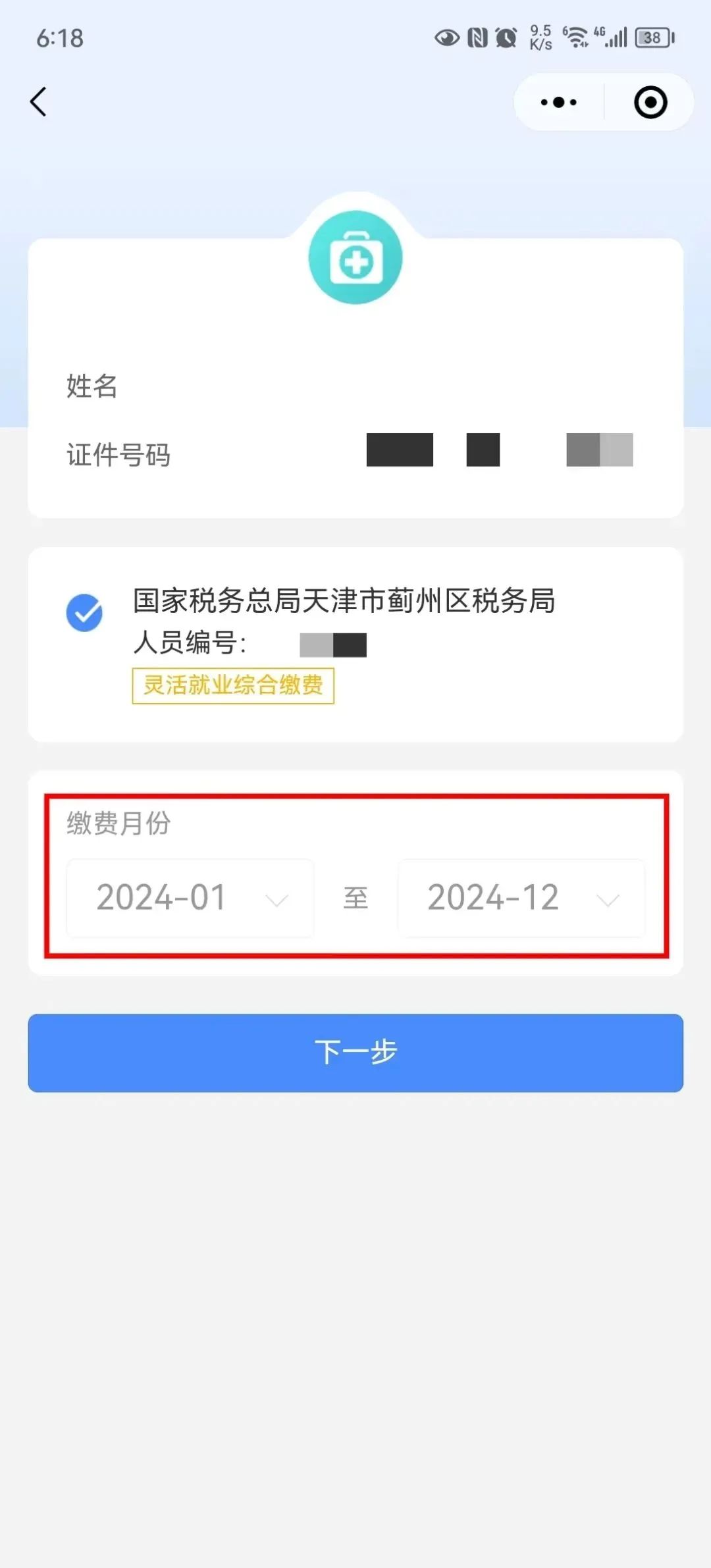Go back using the top-left arrow
Screen dimensions: 711x1568
pos(38,102)
